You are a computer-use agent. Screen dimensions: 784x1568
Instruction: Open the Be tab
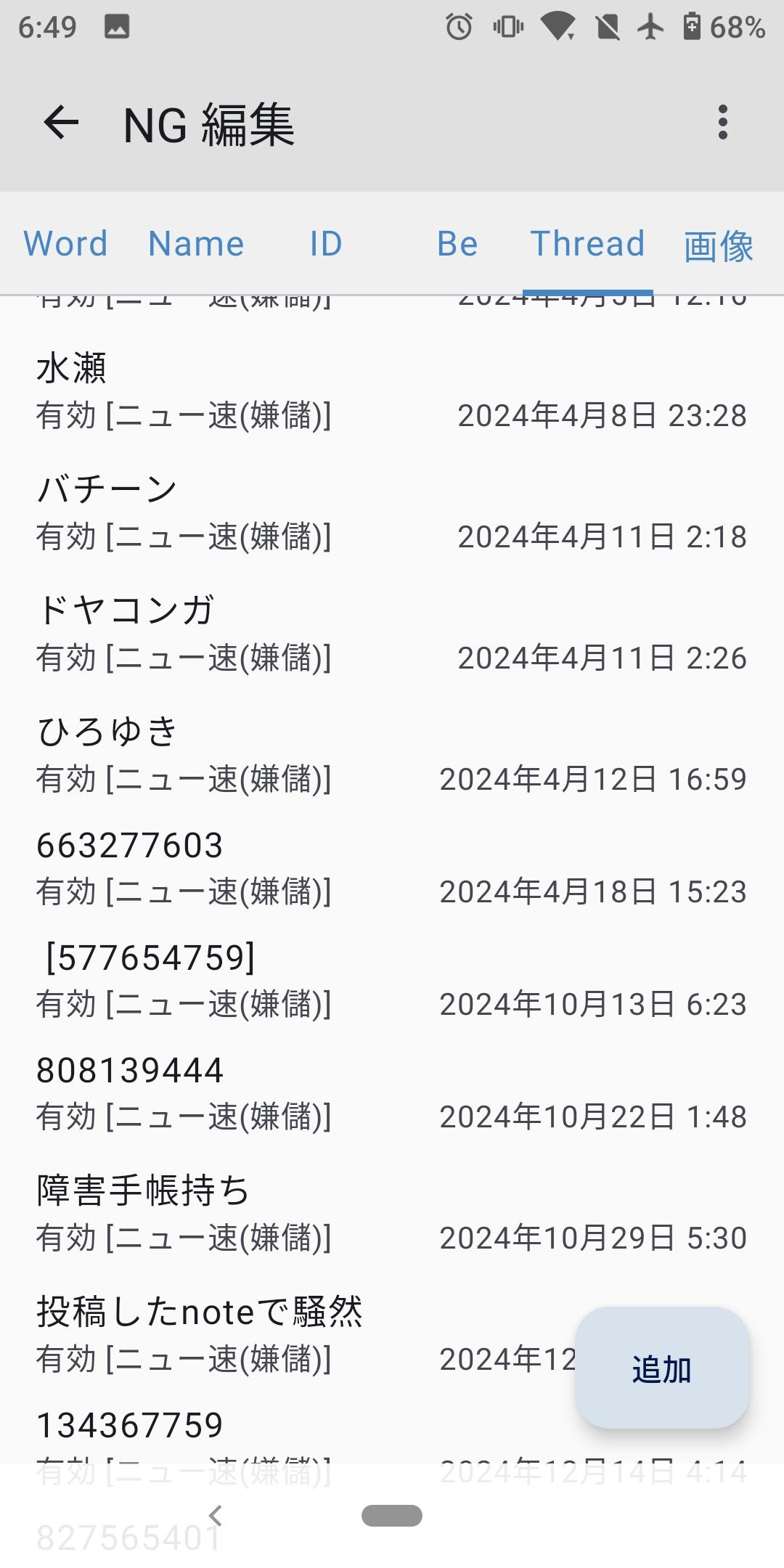[457, 244]
